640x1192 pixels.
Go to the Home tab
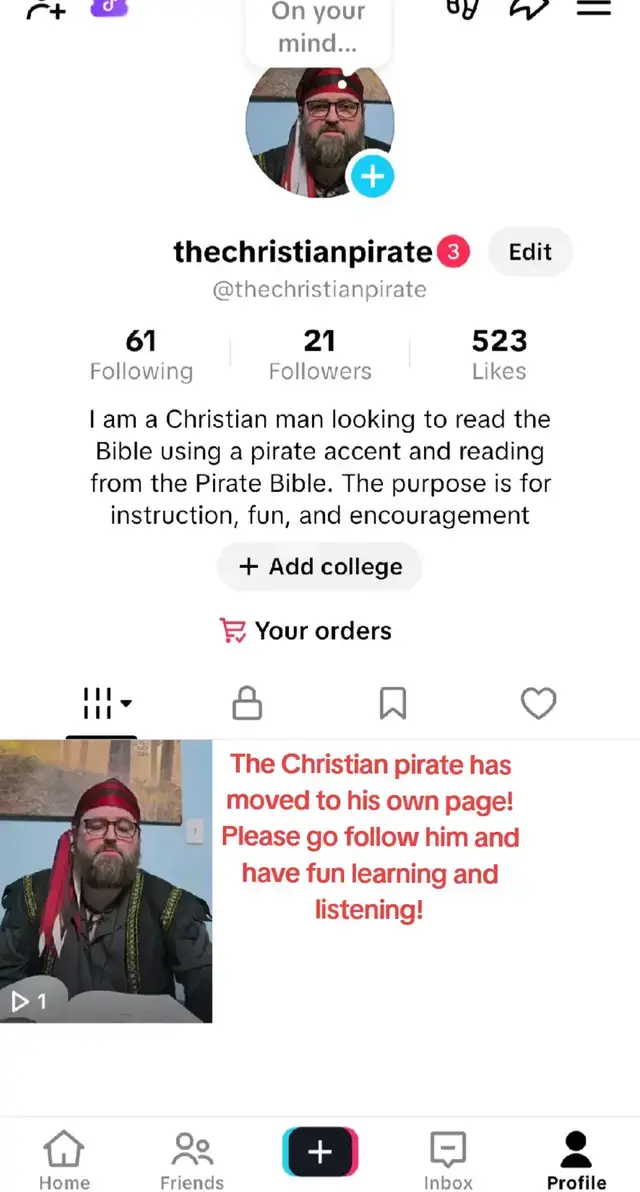[64, 1160]
